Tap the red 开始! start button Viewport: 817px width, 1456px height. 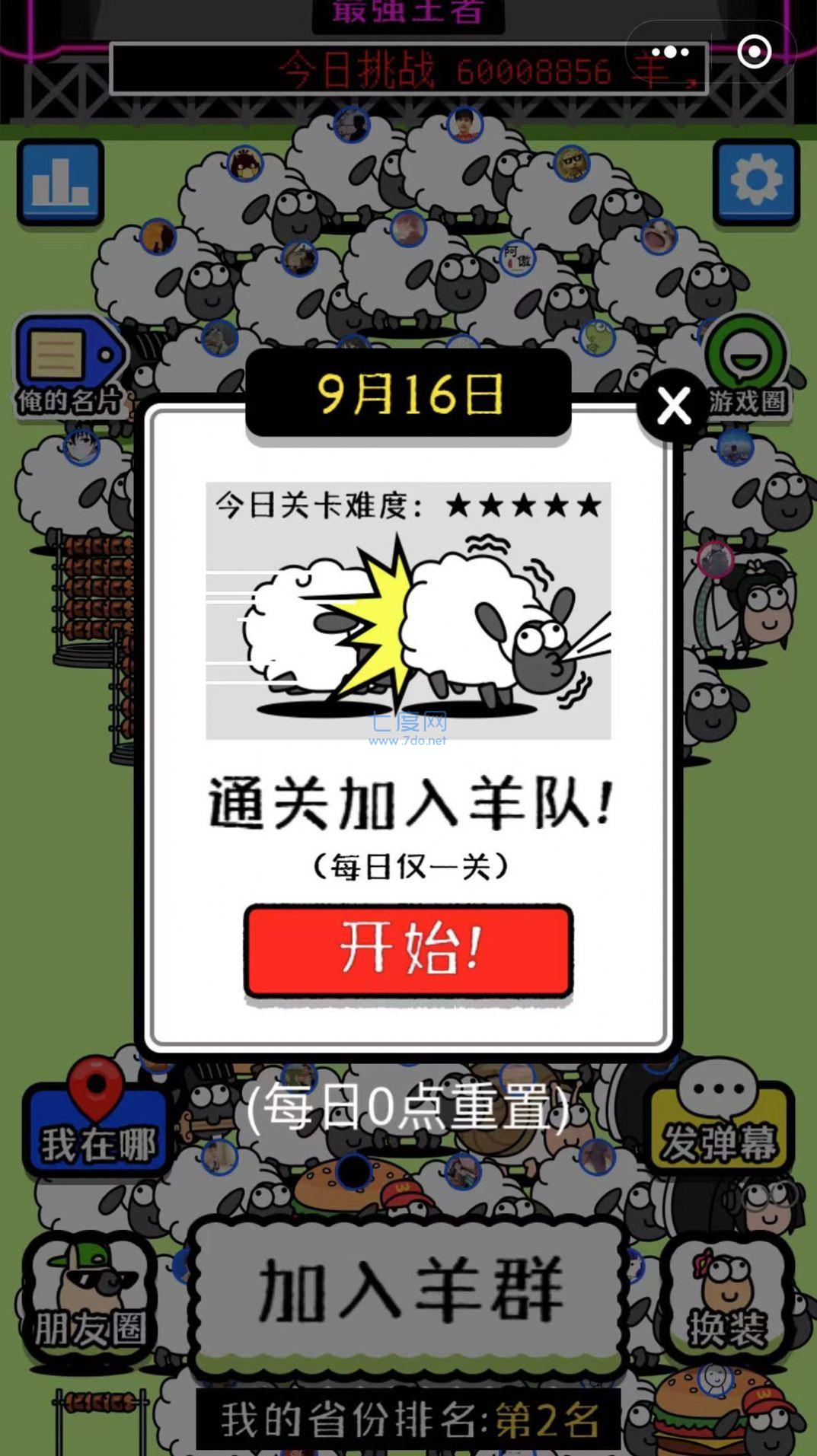(408, 950)
